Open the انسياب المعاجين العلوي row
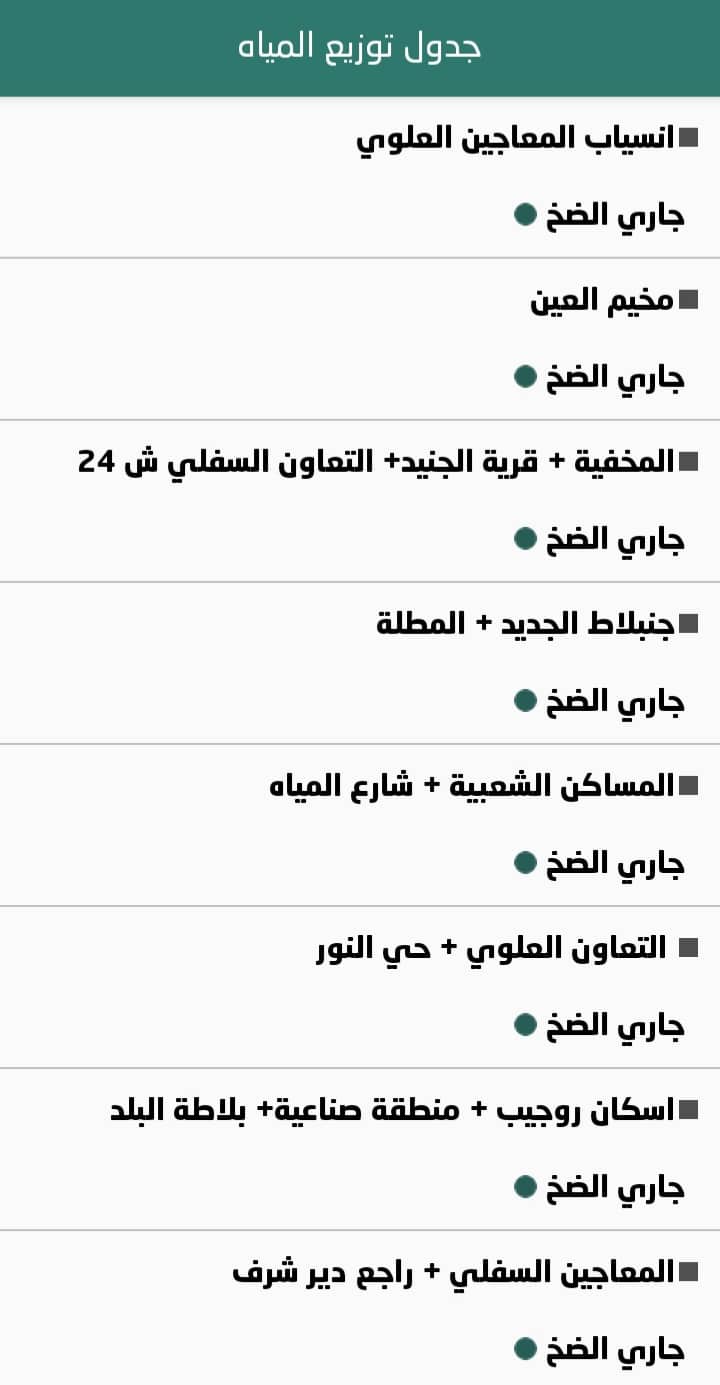720x1385 pixels. click(515, 139)
